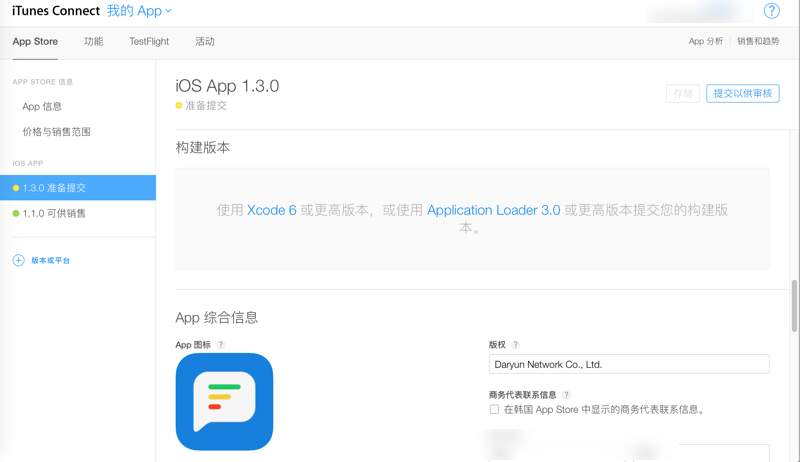This screenshot has height=462, width=800.
Task: Switch to the TestFlight tab
Action: (x=149, y=42)
